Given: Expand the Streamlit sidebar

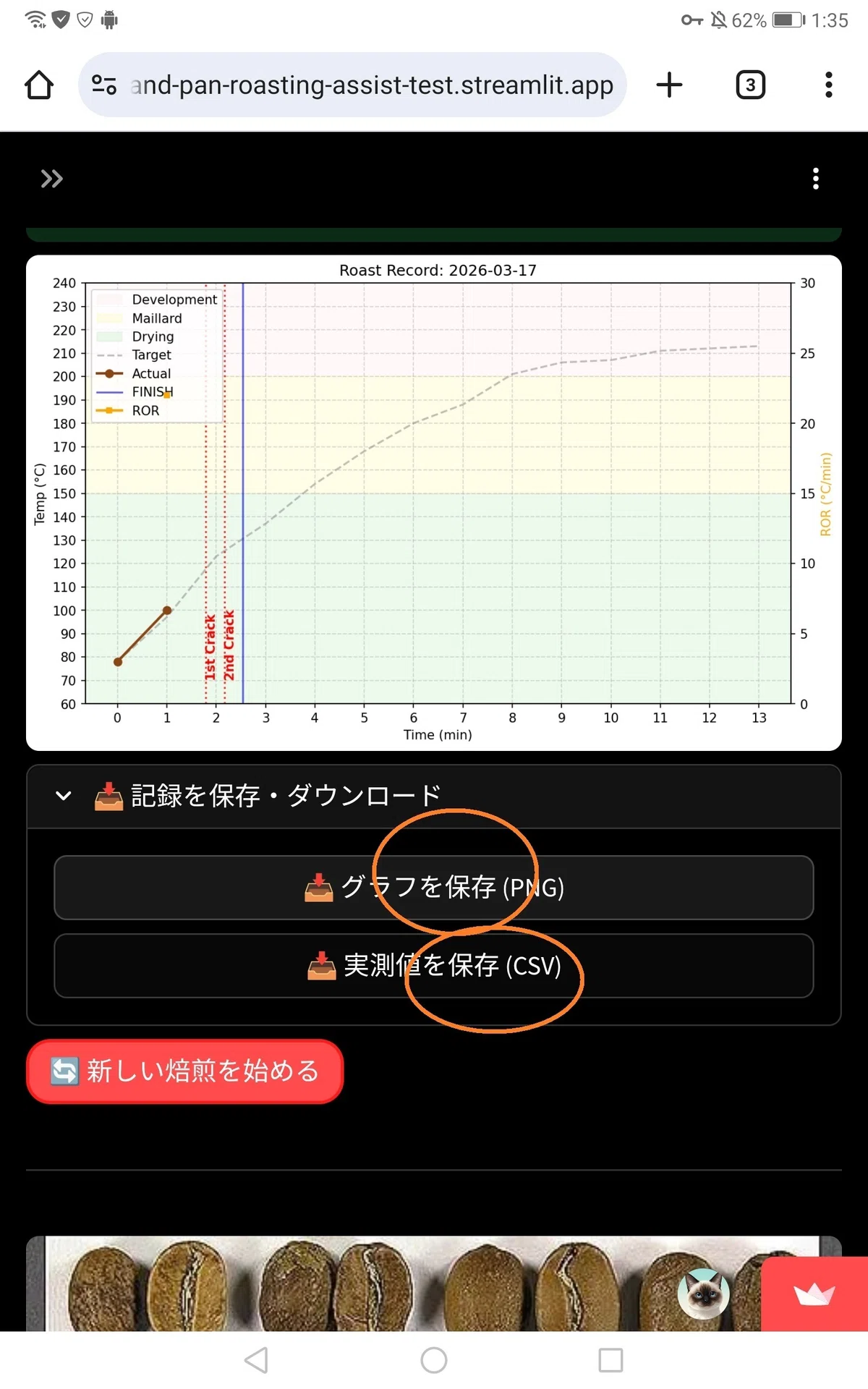Looking at the screenshot, I should [51, 179].
